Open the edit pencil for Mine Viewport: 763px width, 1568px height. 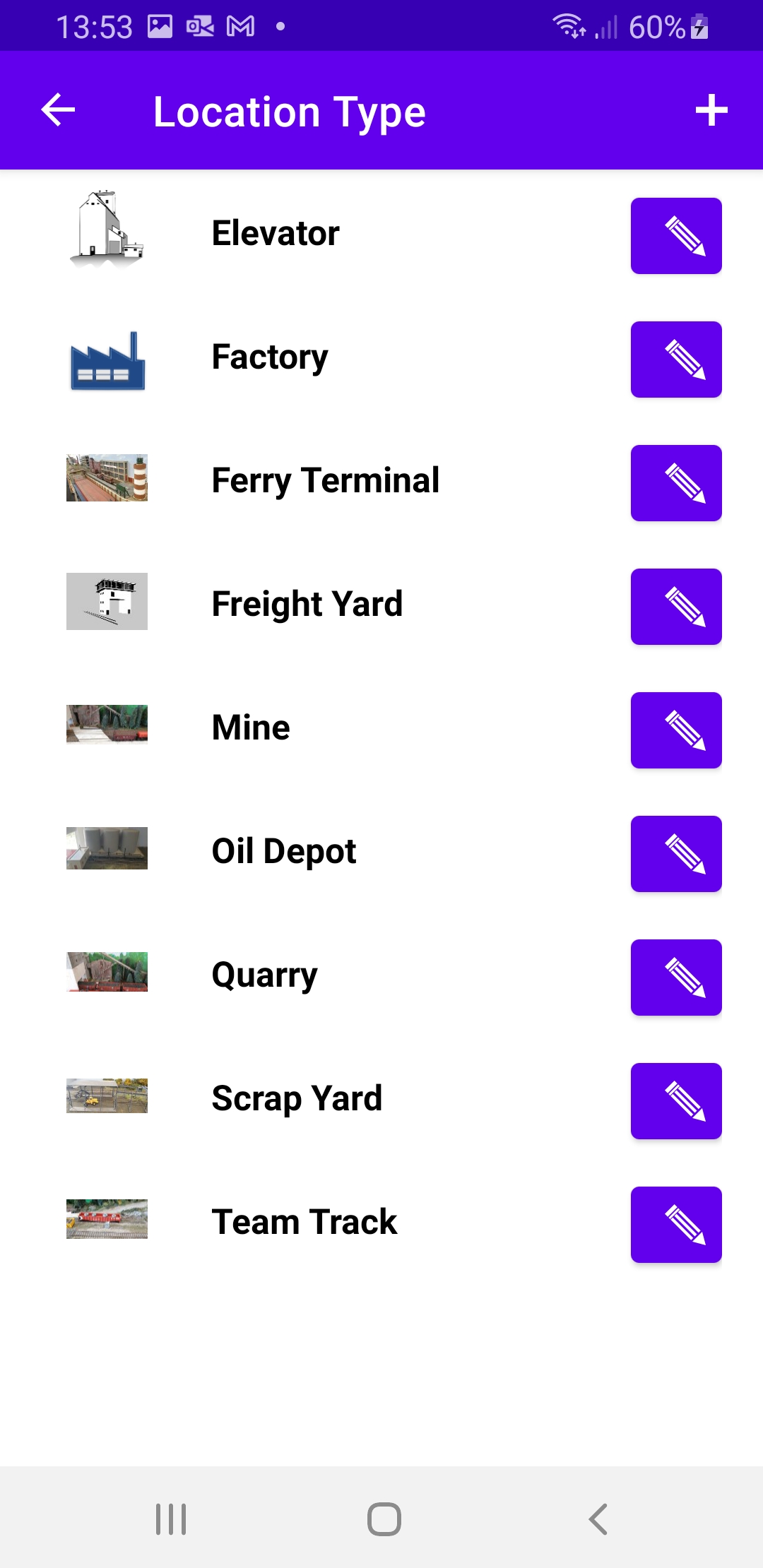675,730
